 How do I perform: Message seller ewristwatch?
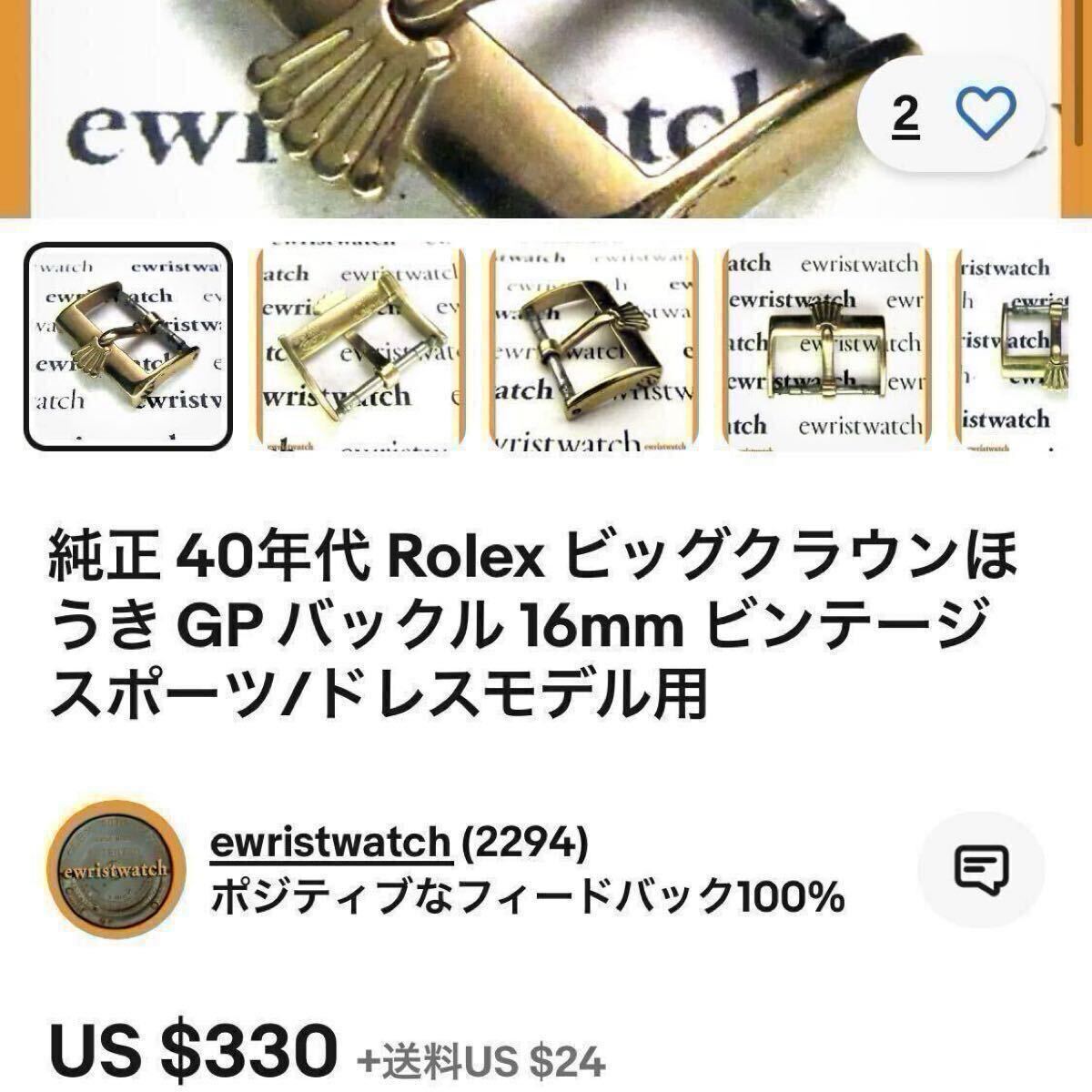tap(981, 869)
